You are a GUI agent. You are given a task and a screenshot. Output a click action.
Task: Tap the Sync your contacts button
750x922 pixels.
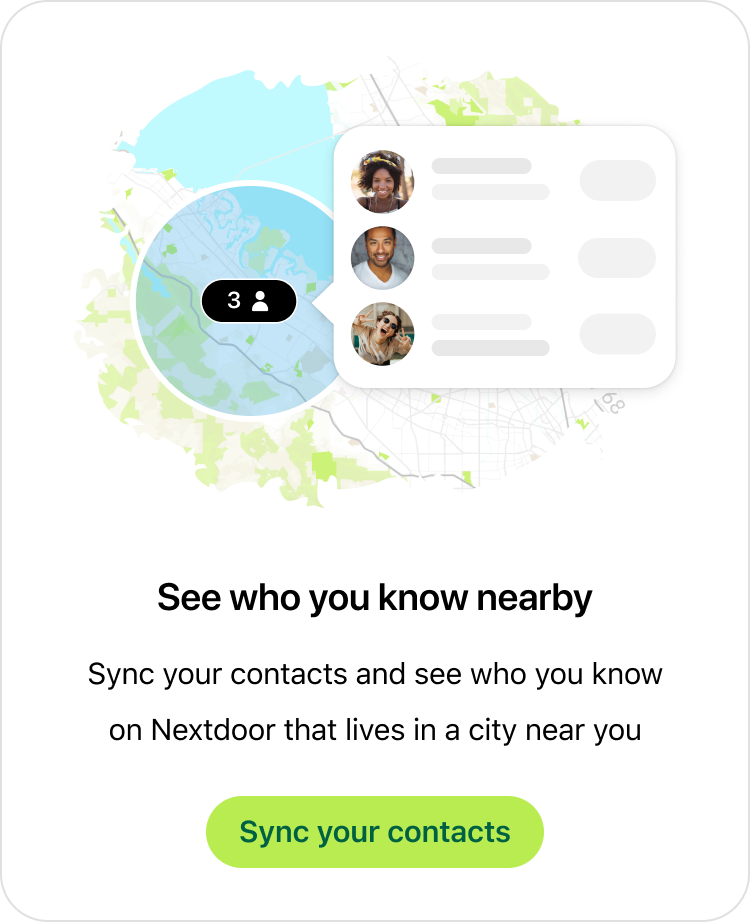coord(375,832)
